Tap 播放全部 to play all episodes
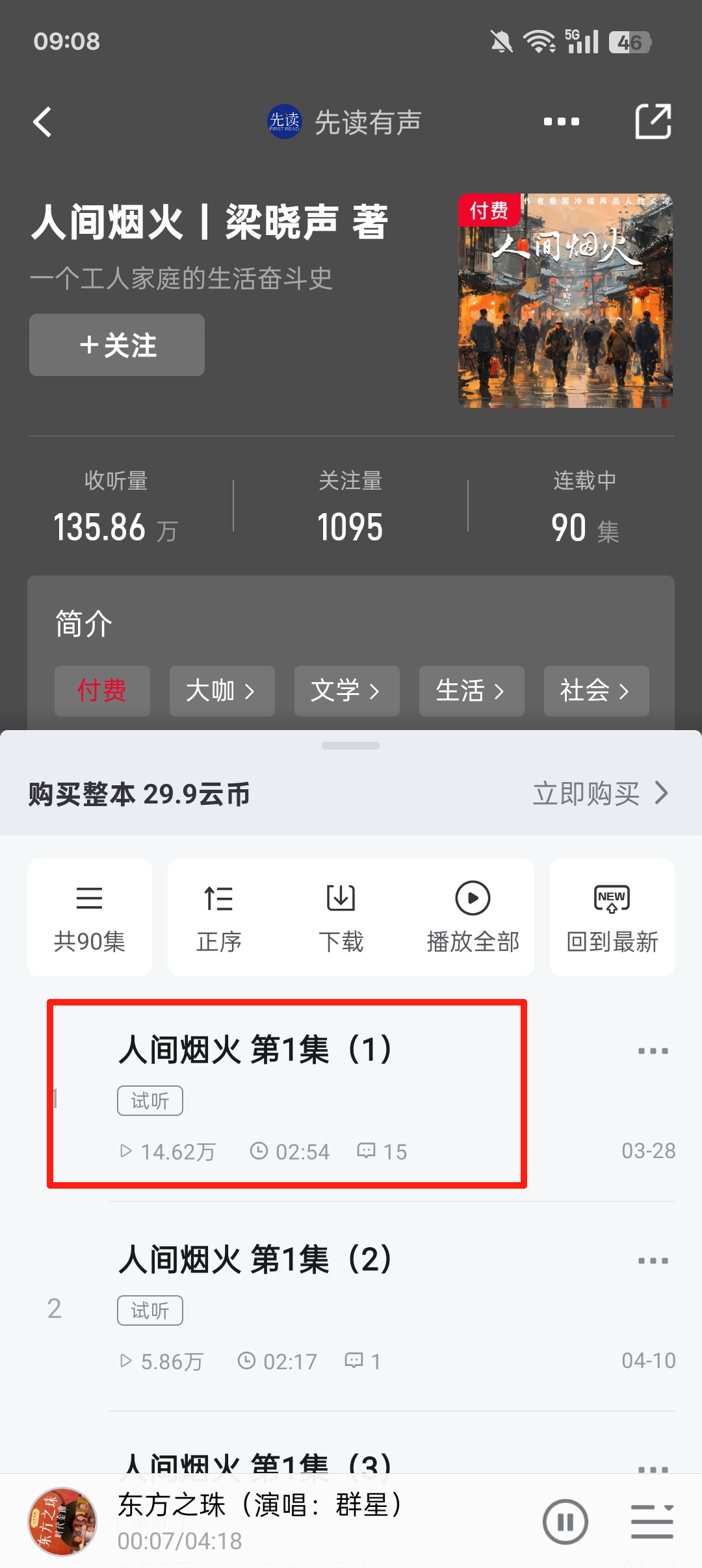The height and width of the screenshot is (1568, 702). pyautogui.click(x=472, y=917)
